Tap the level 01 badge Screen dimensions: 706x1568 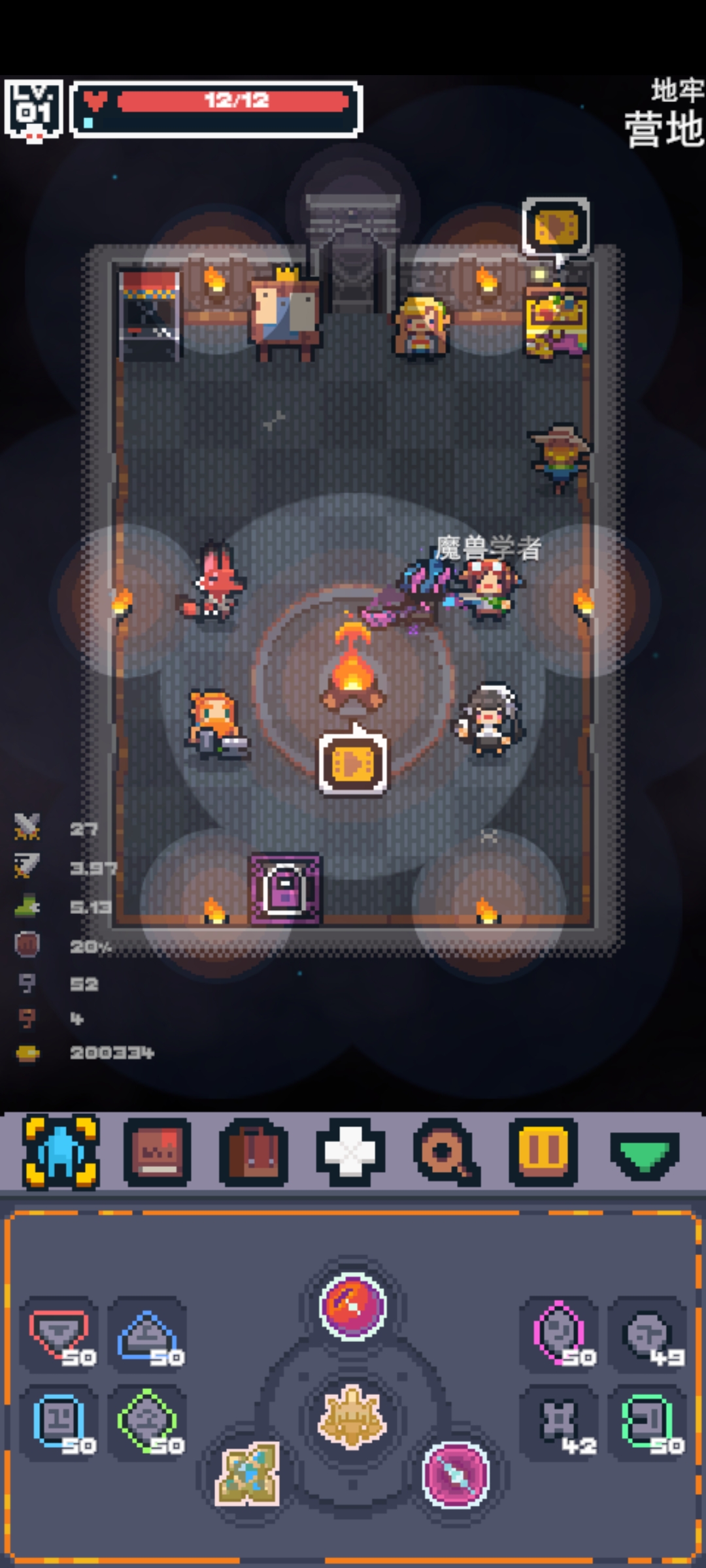point(34,109)
